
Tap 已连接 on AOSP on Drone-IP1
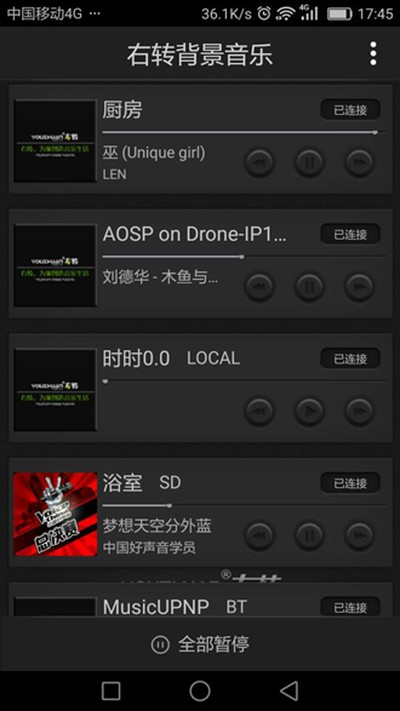tap(350, 234)
